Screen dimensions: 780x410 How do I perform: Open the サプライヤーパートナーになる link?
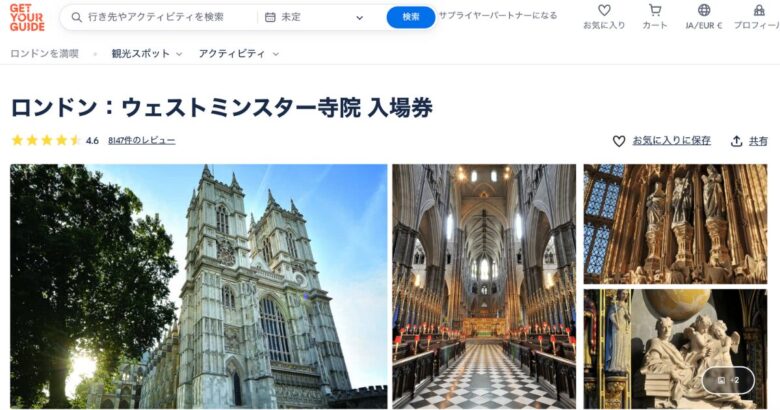pyautogui.click(x=498, y=17)
